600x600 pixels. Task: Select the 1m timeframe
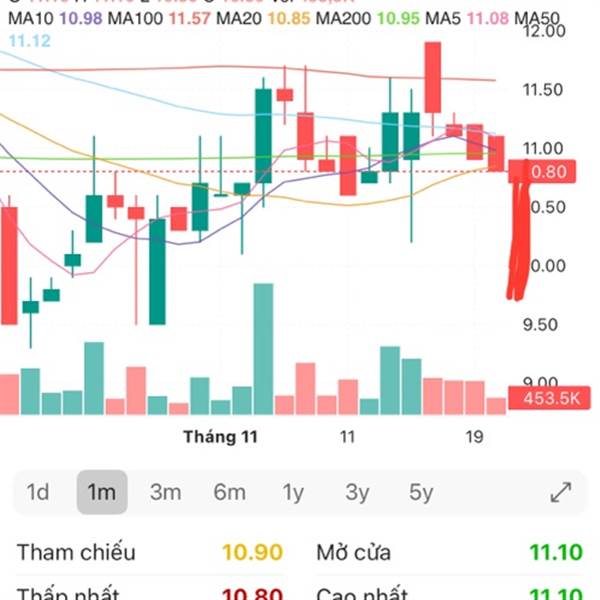tap(102, 492)
